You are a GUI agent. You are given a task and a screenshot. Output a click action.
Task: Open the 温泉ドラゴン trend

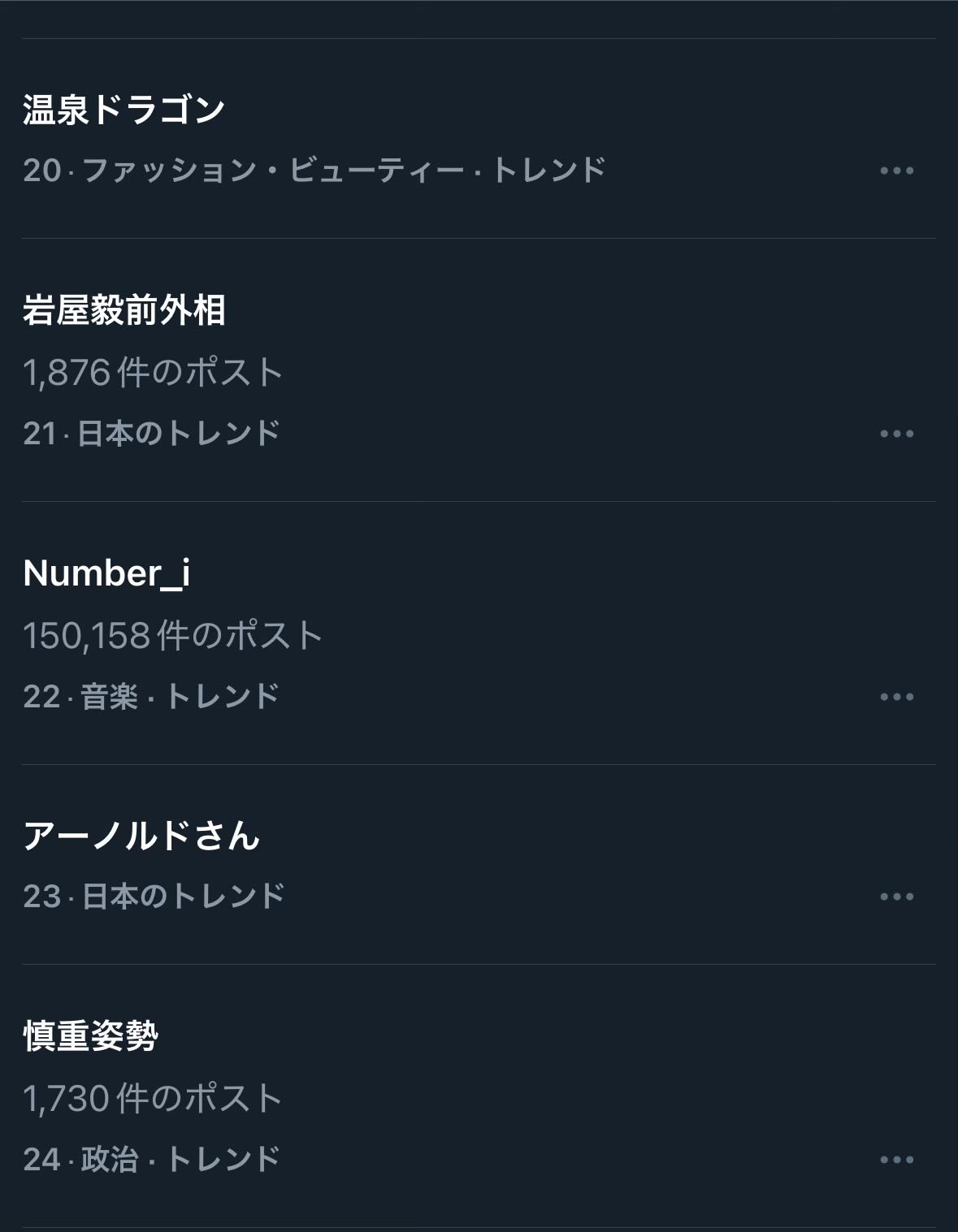tap(124, 110)
